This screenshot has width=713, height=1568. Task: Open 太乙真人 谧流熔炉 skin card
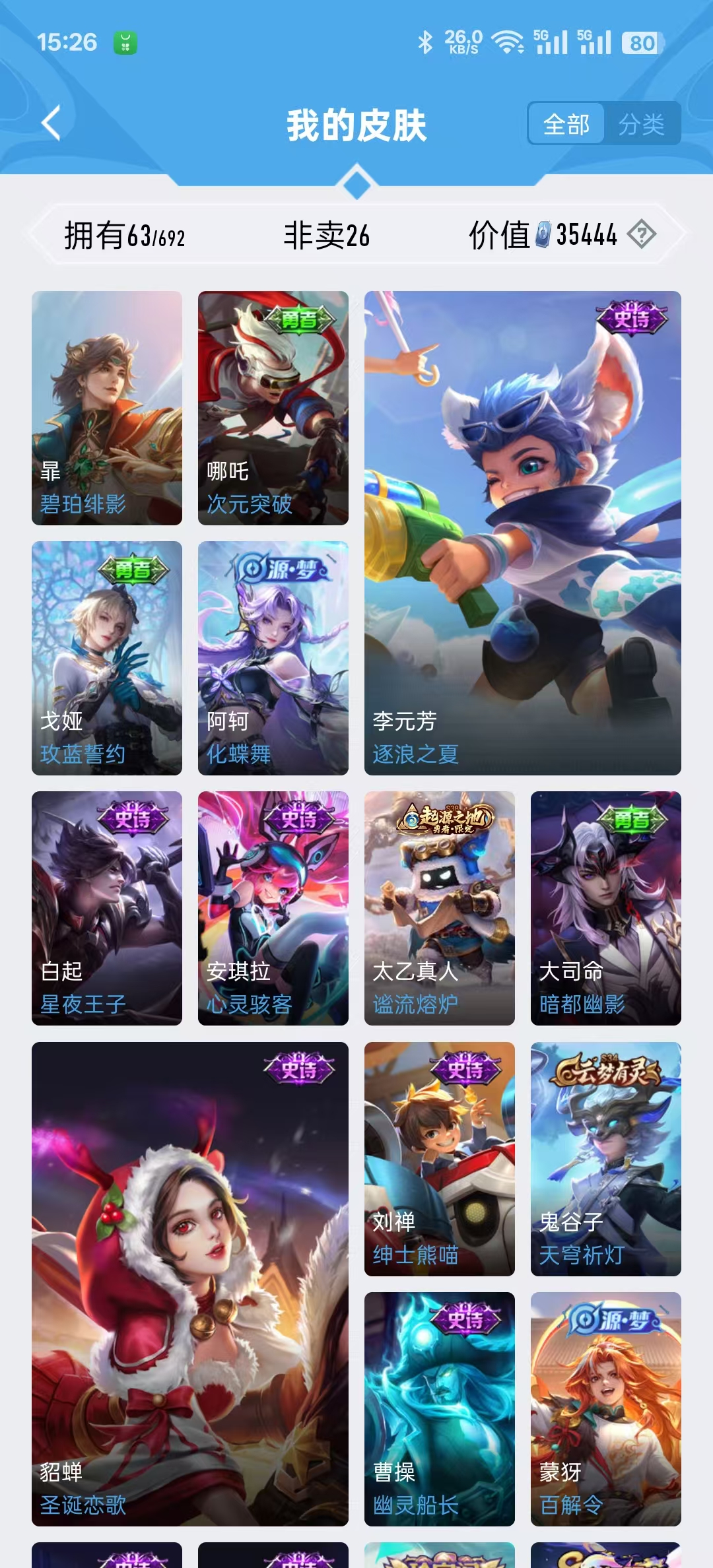[x=440, y=908]
